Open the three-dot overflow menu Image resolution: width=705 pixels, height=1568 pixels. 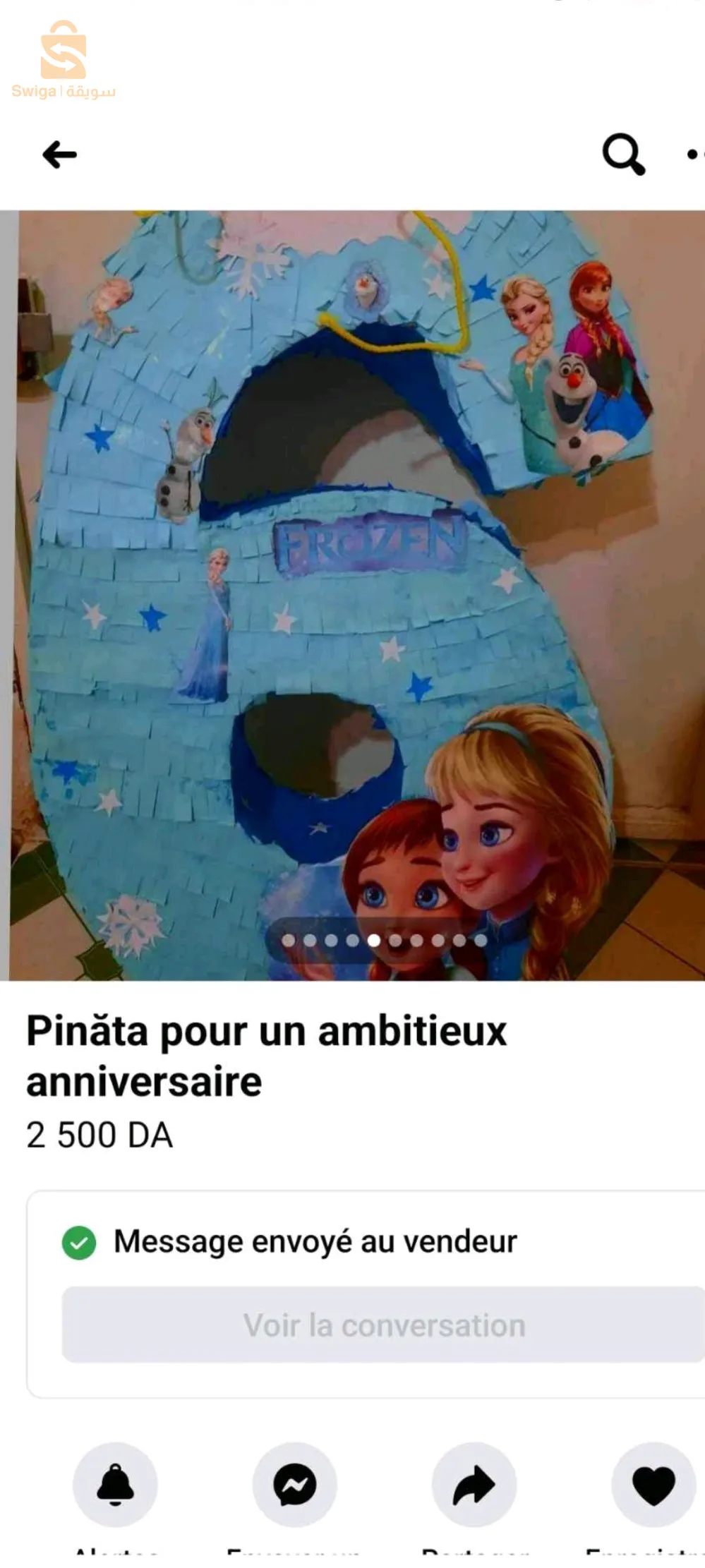(695, 154)
